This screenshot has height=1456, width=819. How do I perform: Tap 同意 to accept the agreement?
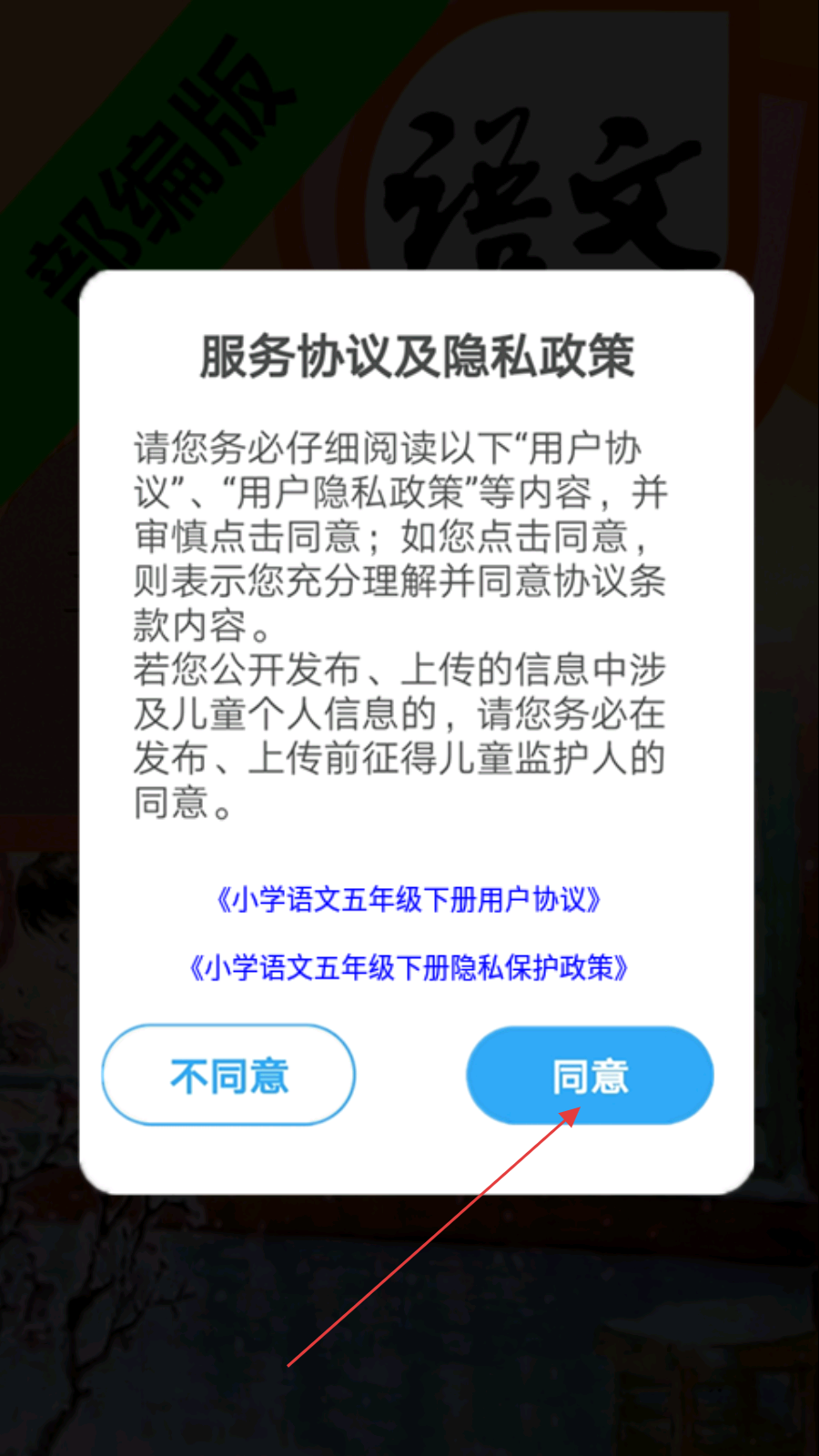tap(590, 1076)
